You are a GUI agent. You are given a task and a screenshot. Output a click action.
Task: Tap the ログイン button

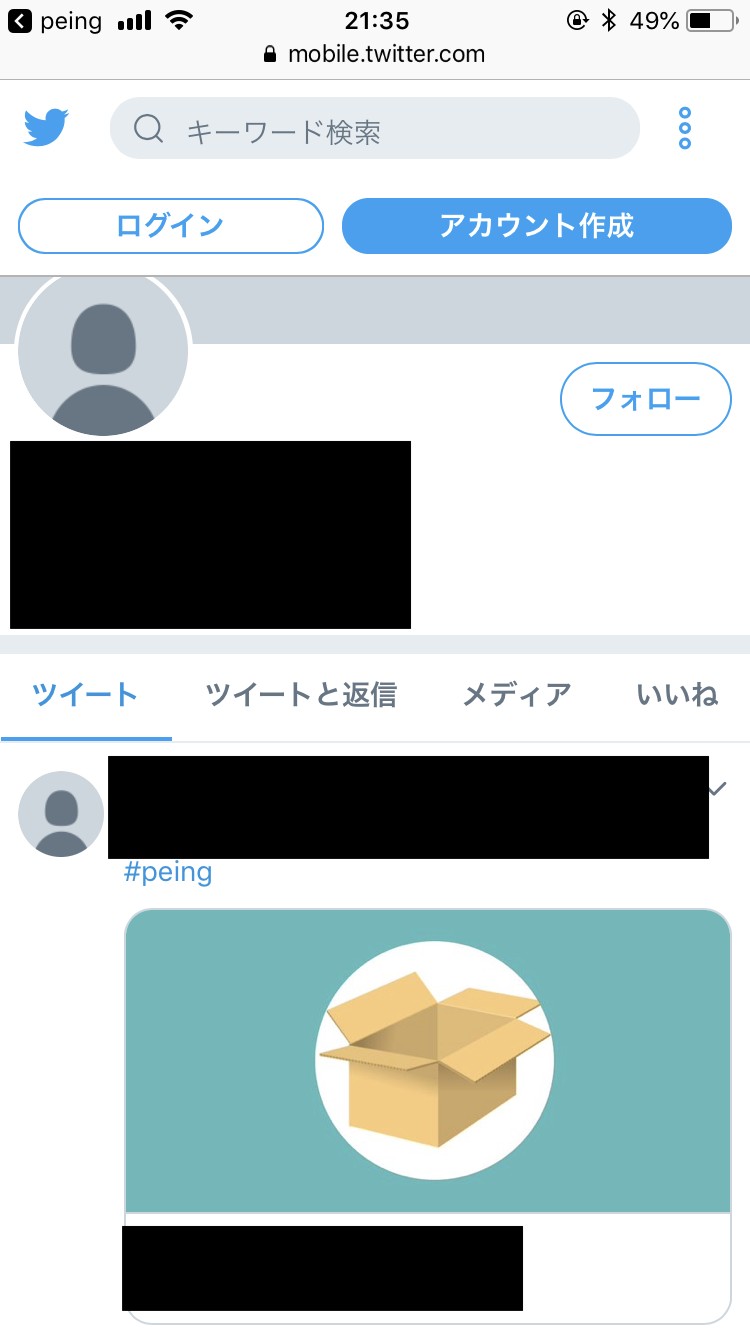(x=171, y=226)
